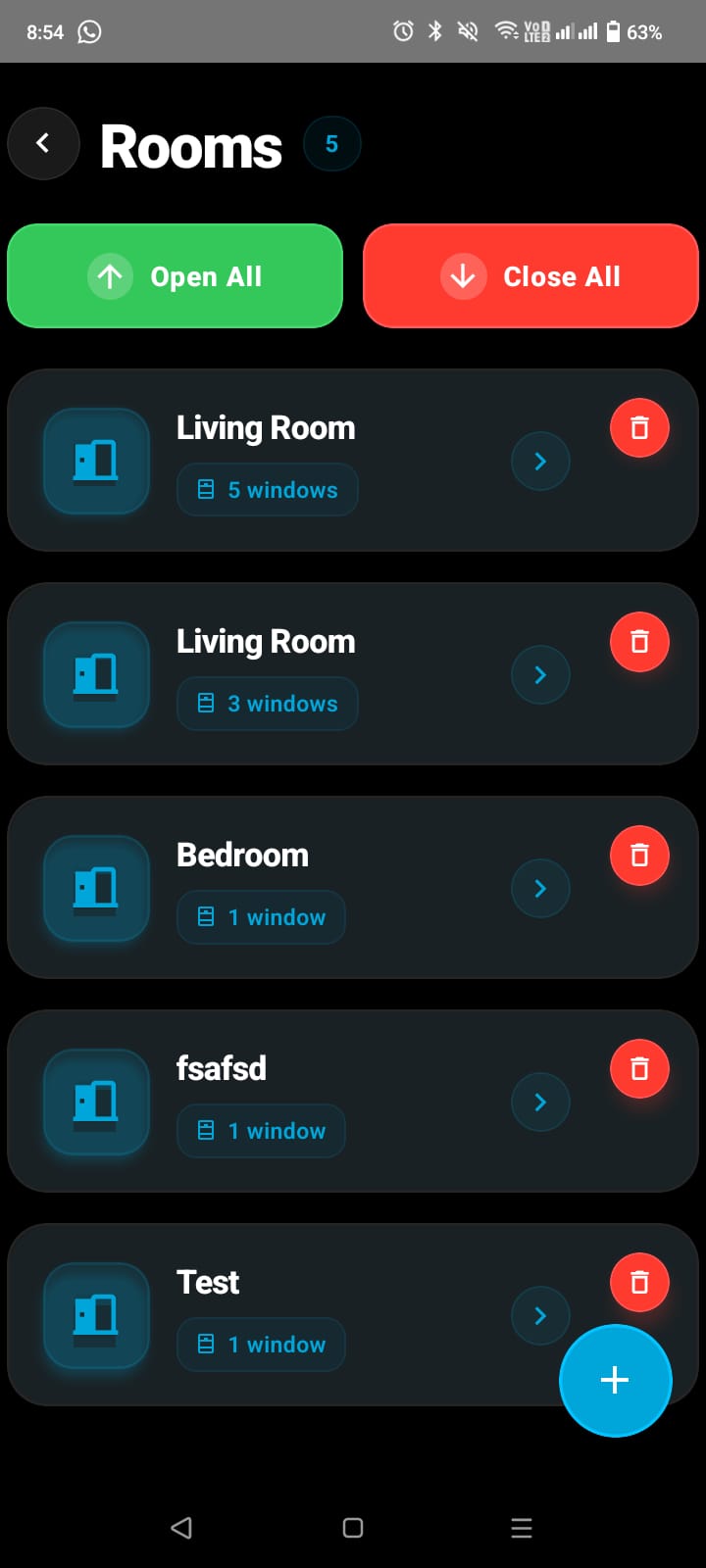Viewport: 706px width, 1568px height.
Task: Tap the Bedroom room door icon
Action: [x=95, y=888]
